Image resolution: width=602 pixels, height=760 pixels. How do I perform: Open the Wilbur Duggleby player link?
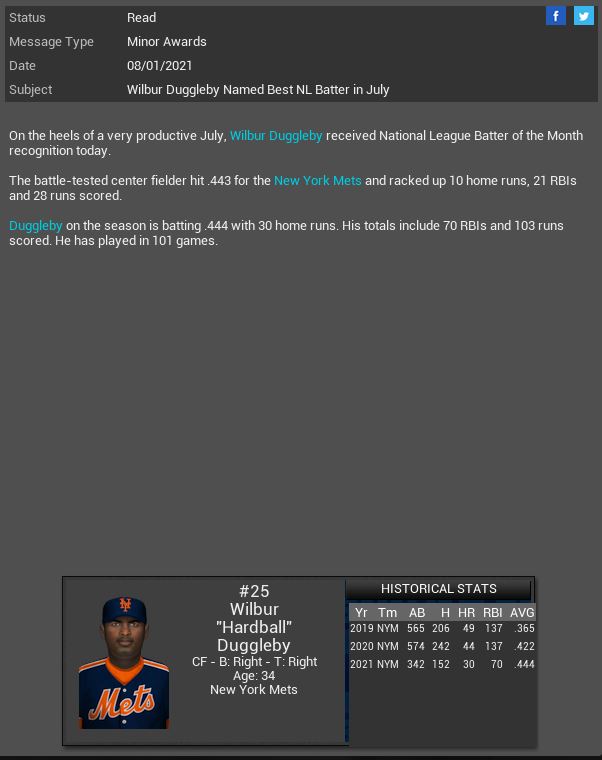[276, 135]
